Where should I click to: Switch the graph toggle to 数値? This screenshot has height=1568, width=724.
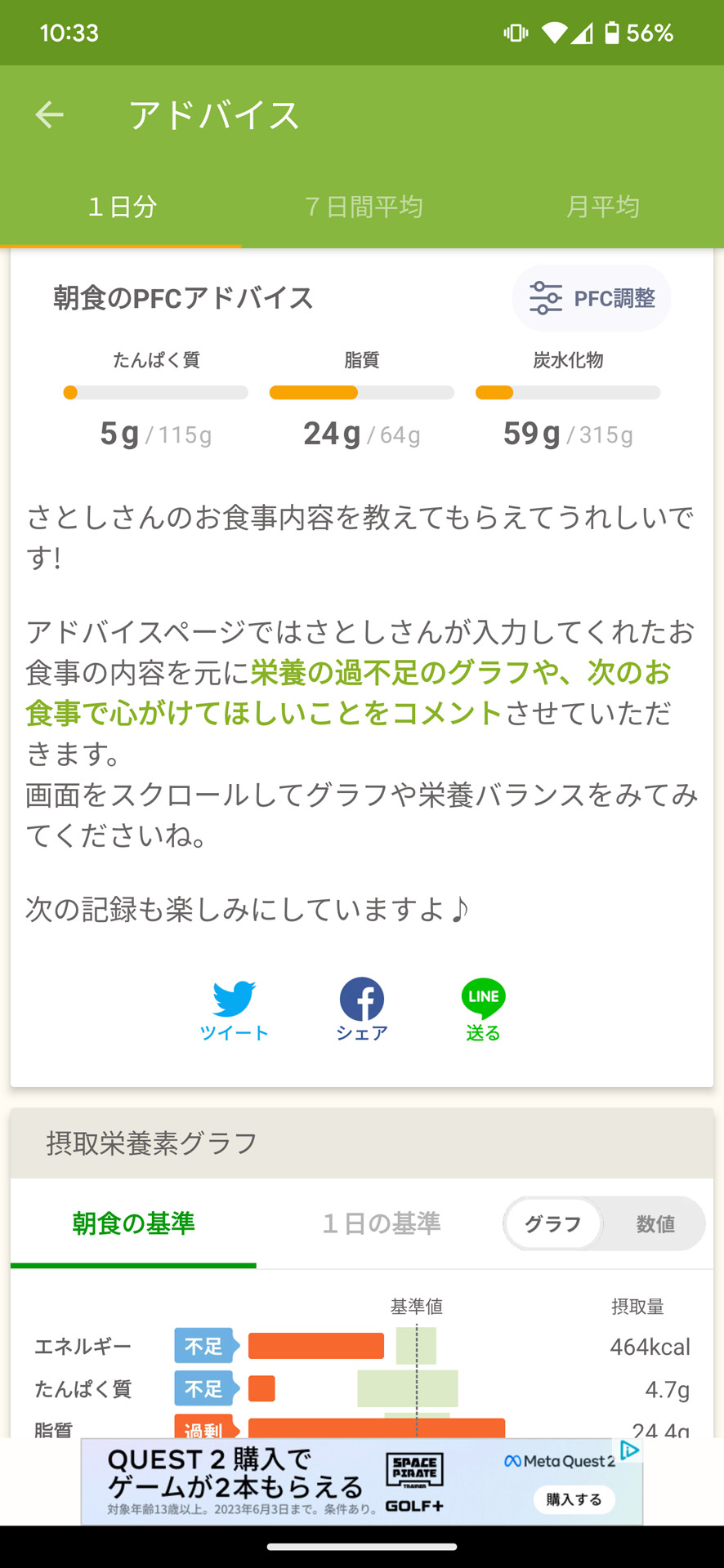(x=654, y=1223)
